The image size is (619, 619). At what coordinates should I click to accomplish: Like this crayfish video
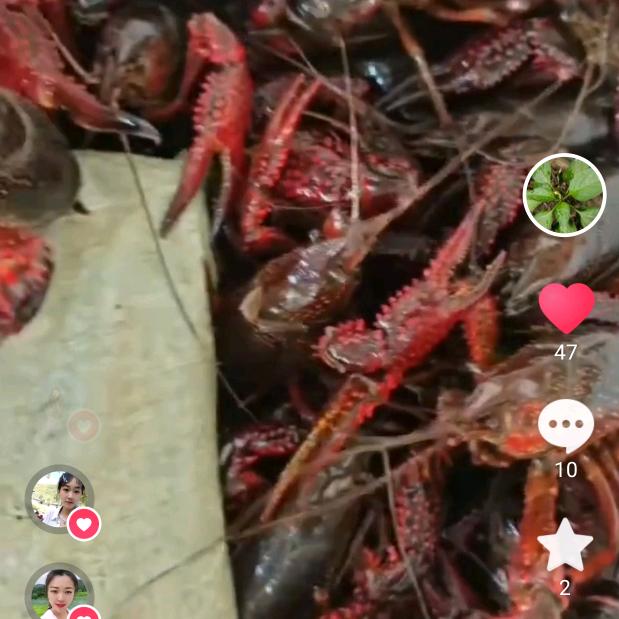566,308
